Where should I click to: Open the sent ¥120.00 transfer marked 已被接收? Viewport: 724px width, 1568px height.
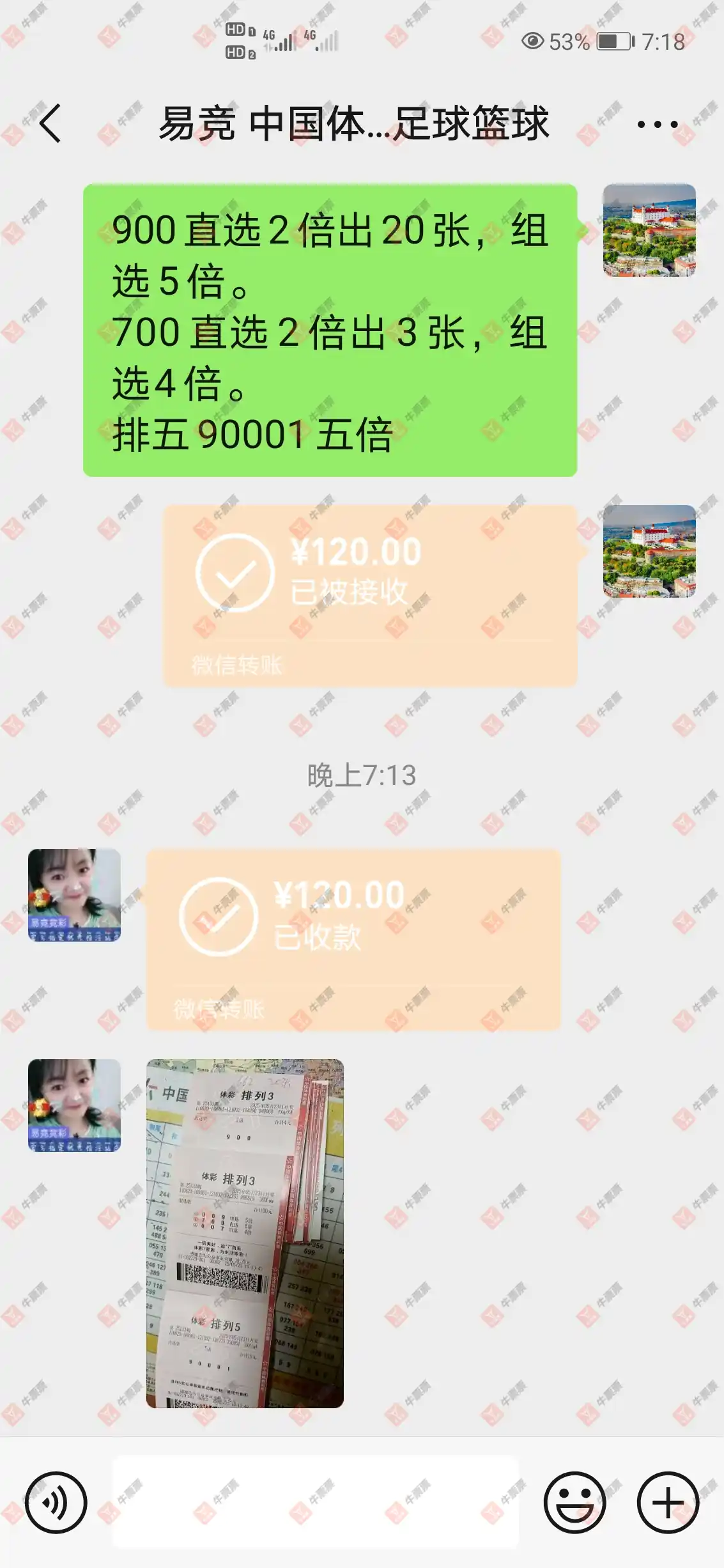click(x=370, y=596)
